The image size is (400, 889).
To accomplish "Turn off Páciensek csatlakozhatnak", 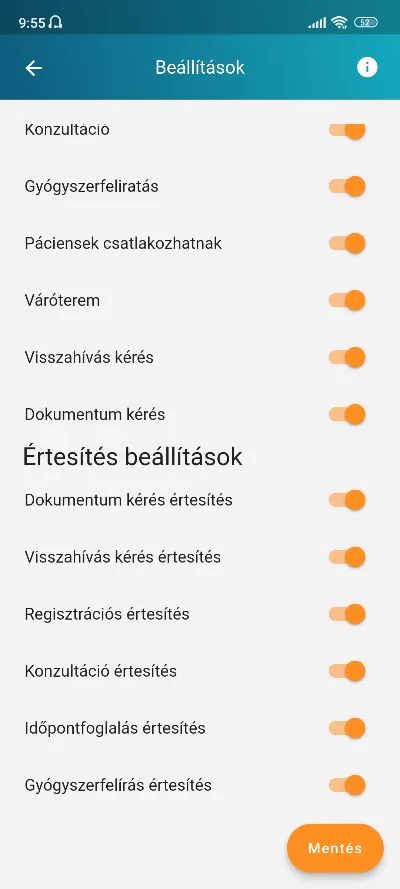I will click(x=347, y=244).
